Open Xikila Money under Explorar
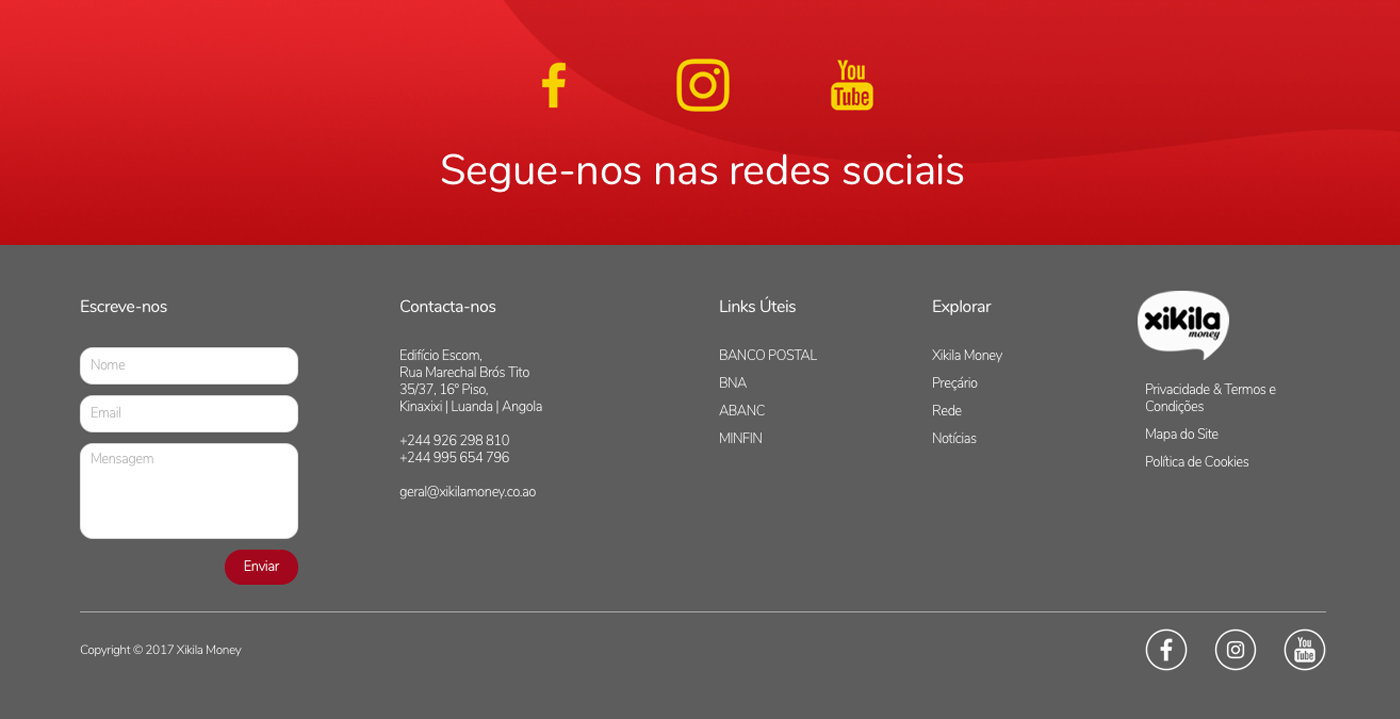Image resolution: width=1400 pixels, height=719 pixels. pyautogui.click(x=966, y=356)
